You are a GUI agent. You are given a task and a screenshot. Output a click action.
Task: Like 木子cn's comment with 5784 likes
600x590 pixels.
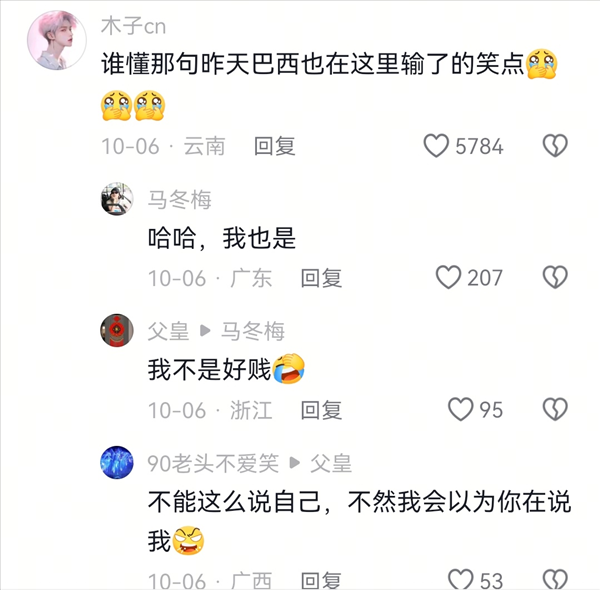pos(436,147)
